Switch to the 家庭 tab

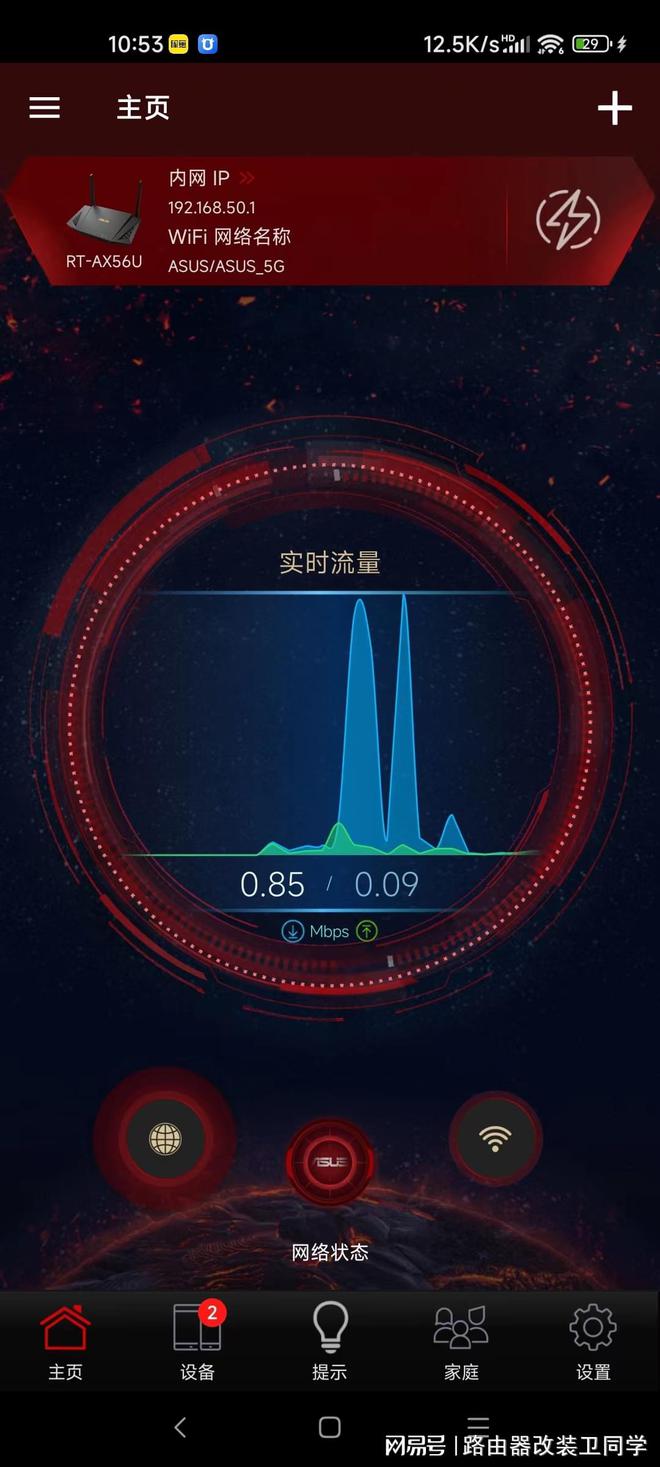[x=461, y=1342]
